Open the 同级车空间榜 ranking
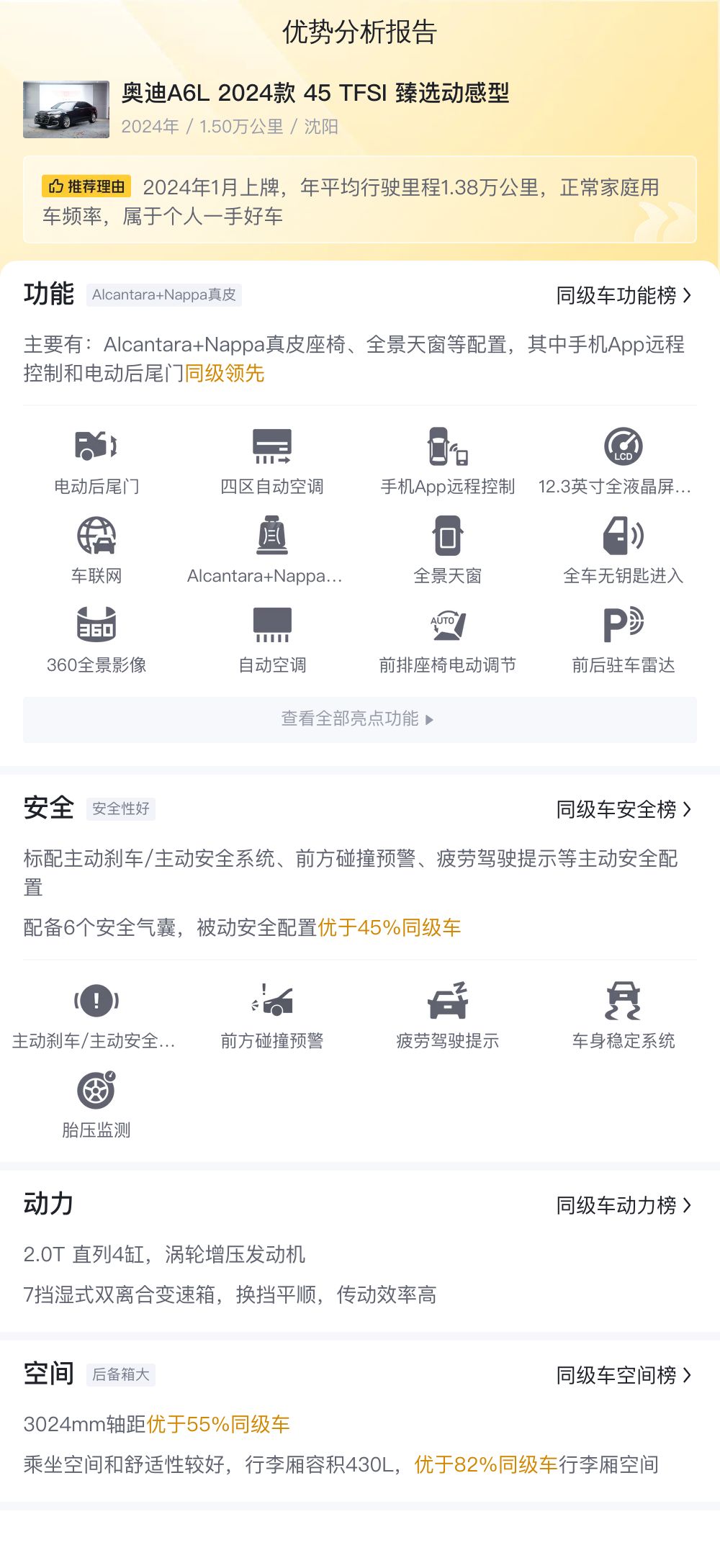Image resolution: width=720 pixels, height=1568 pixels. (x=624, y=1375)
